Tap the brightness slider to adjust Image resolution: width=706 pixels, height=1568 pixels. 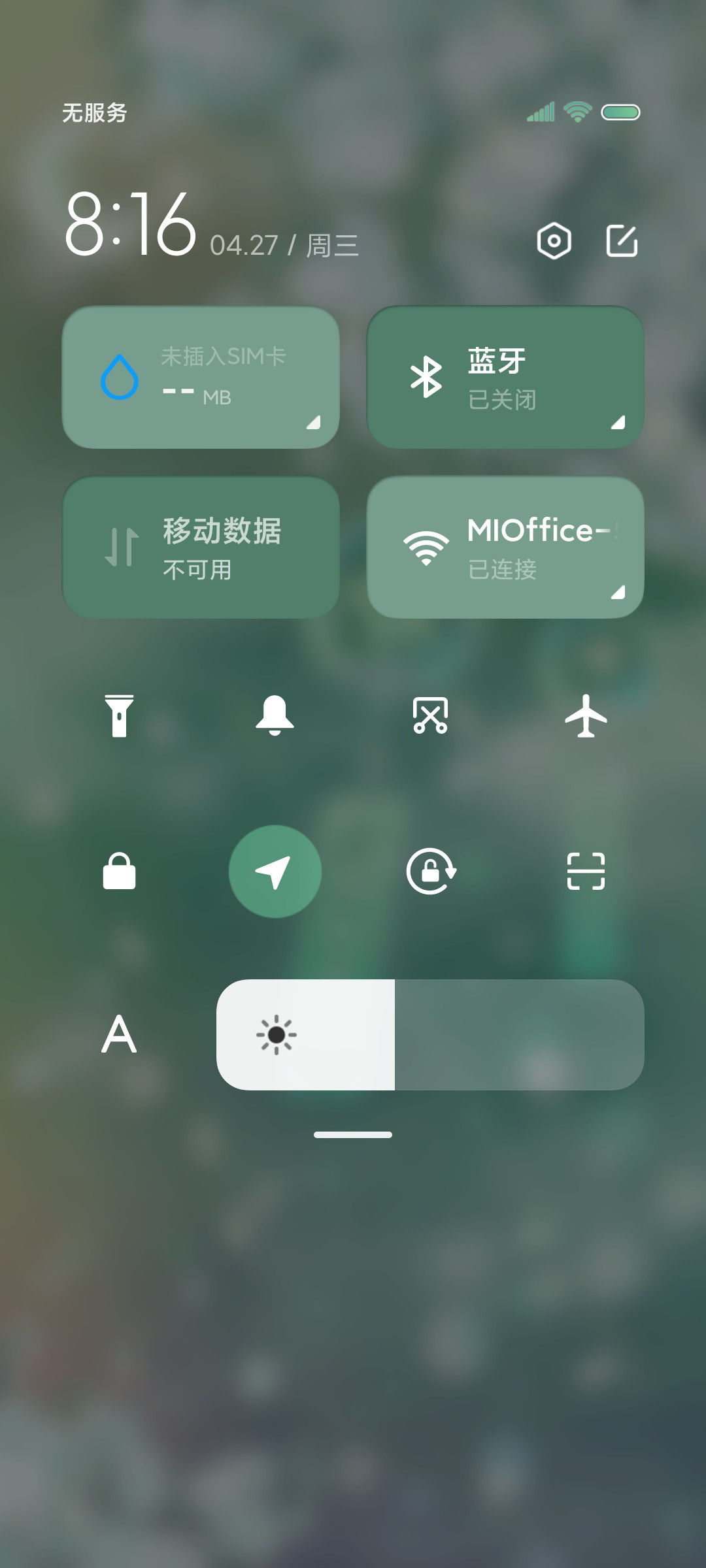[430, 1034]
